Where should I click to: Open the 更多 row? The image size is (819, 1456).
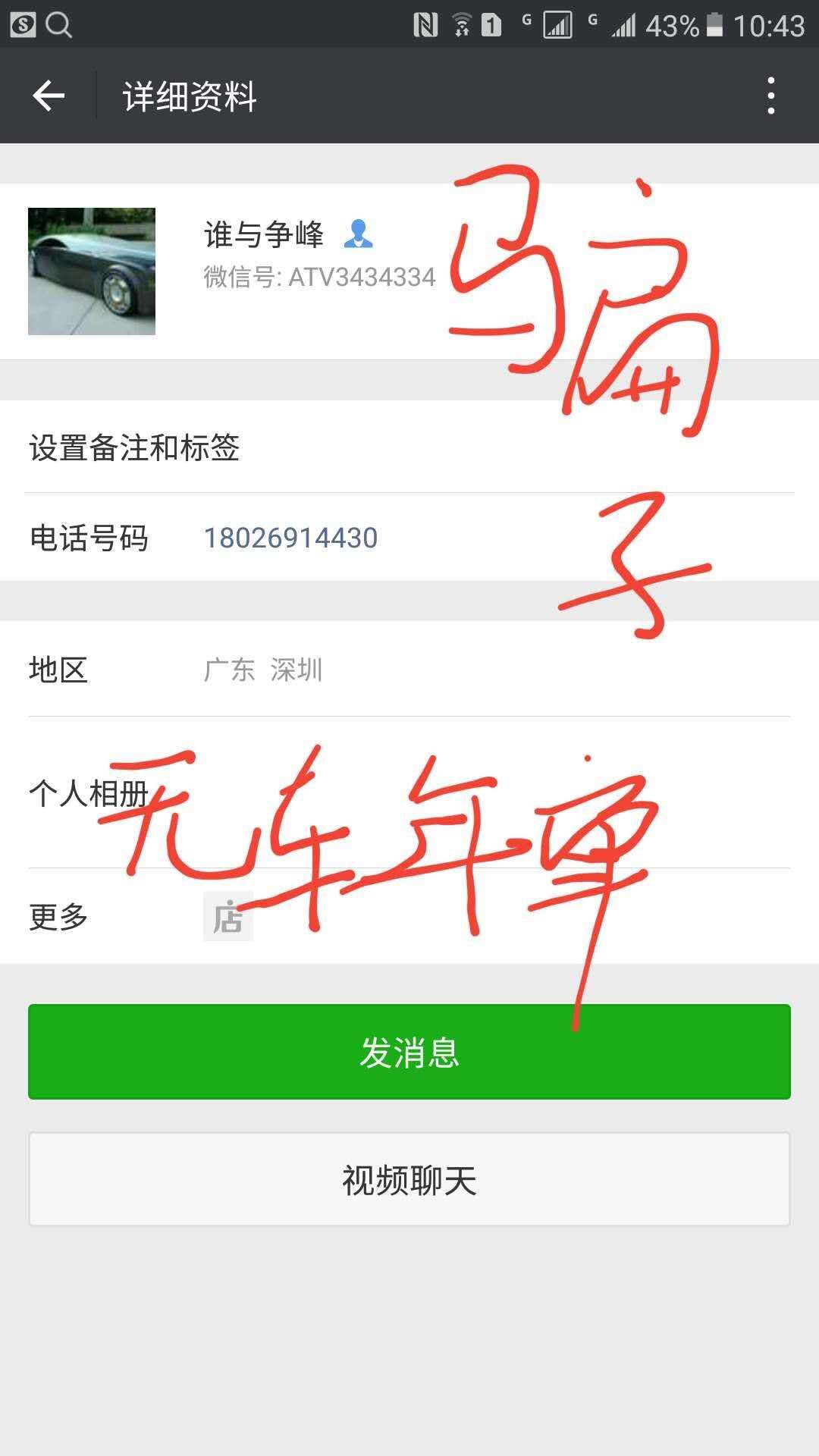(409, 916)
